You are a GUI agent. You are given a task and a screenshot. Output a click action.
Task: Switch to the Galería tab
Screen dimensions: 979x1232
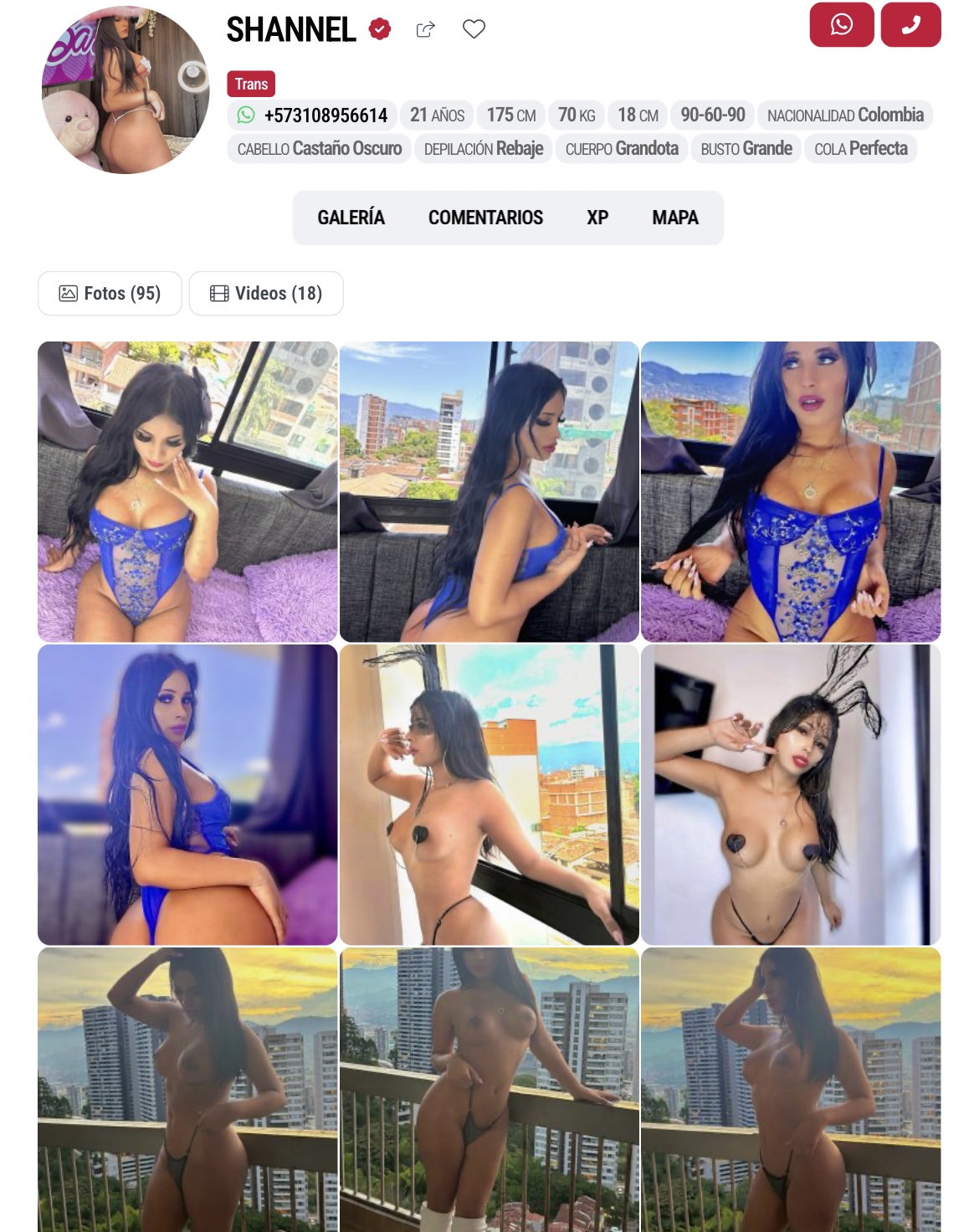pyautogui.click(x=351, y=218)
